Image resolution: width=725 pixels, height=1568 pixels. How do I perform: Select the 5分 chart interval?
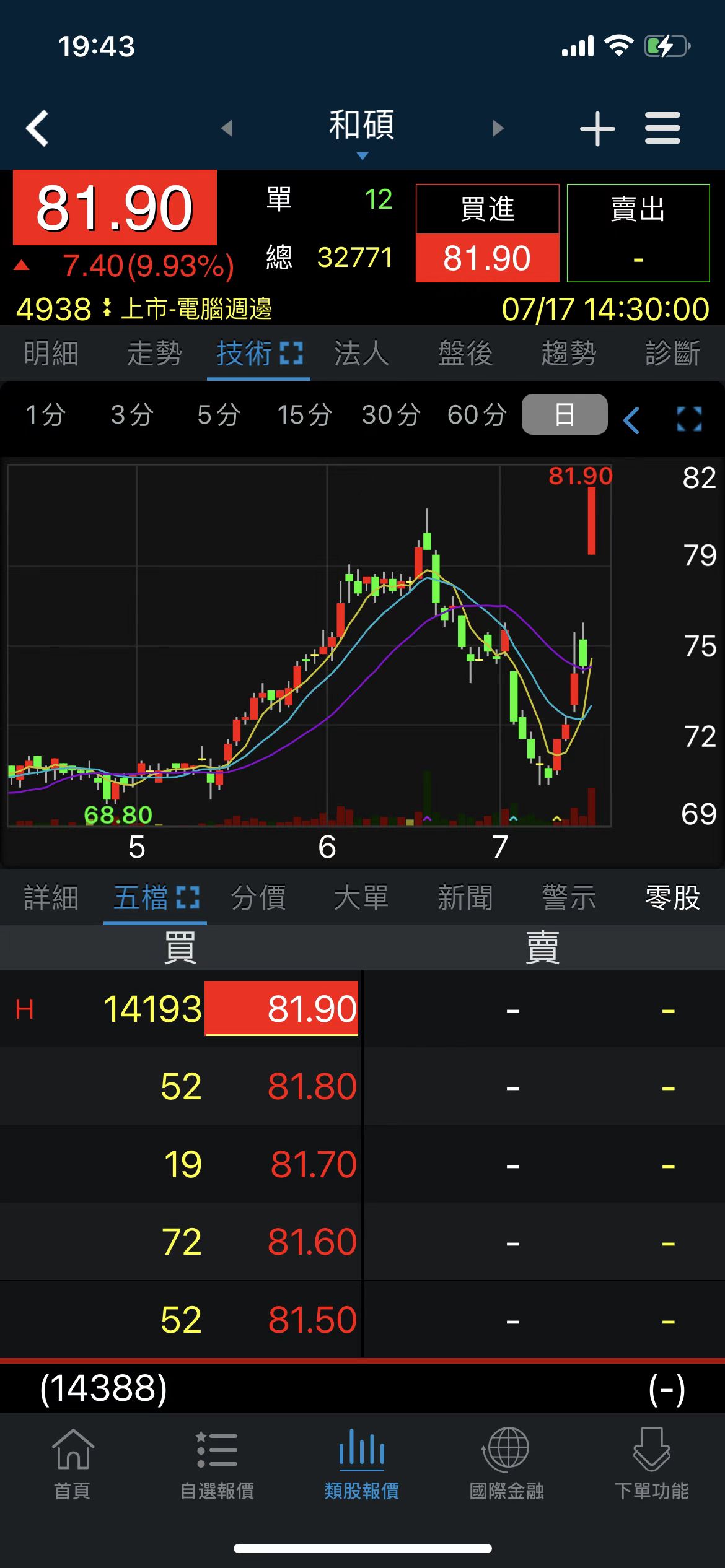pyautogui.click(x=218, y=415)
